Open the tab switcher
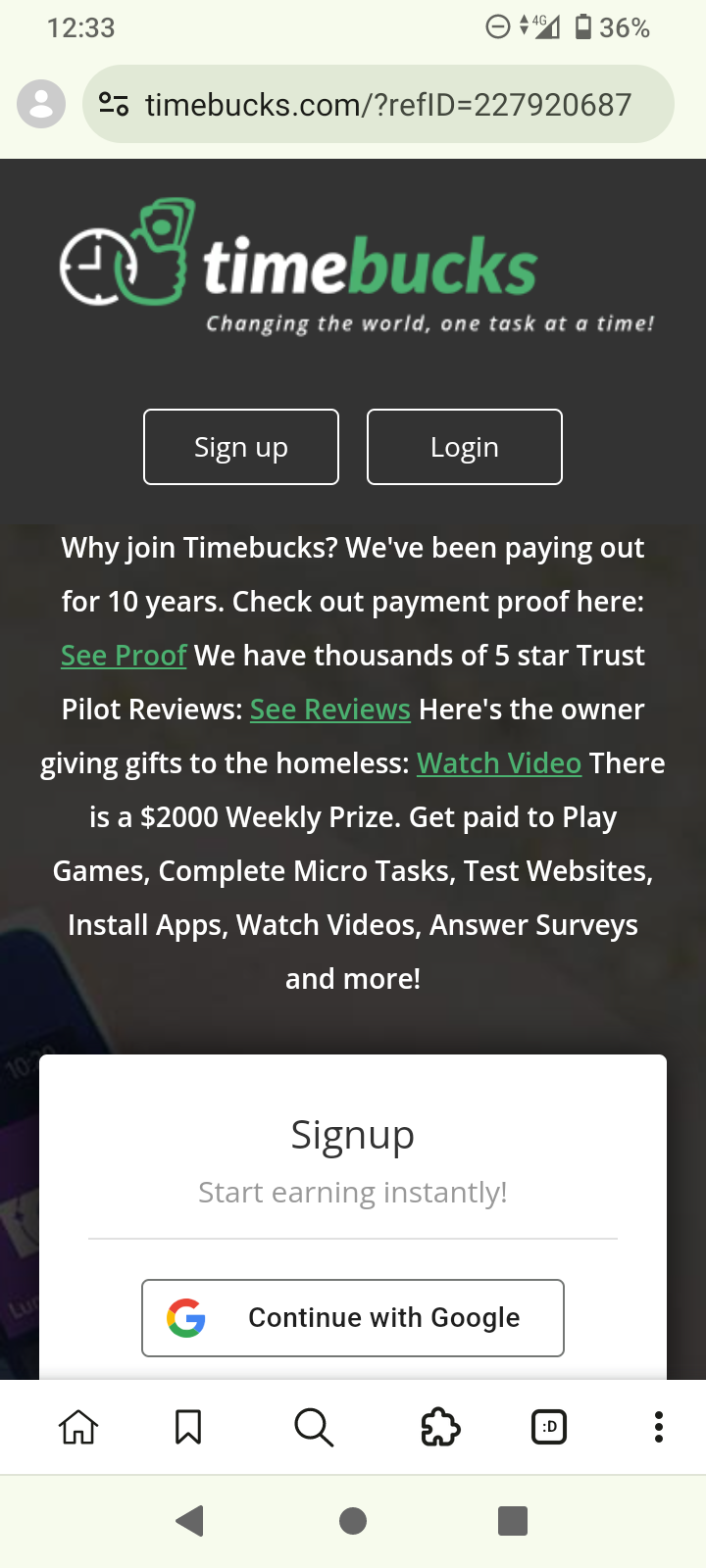This screenshot has width=706, height=1568. point(549,1427)
